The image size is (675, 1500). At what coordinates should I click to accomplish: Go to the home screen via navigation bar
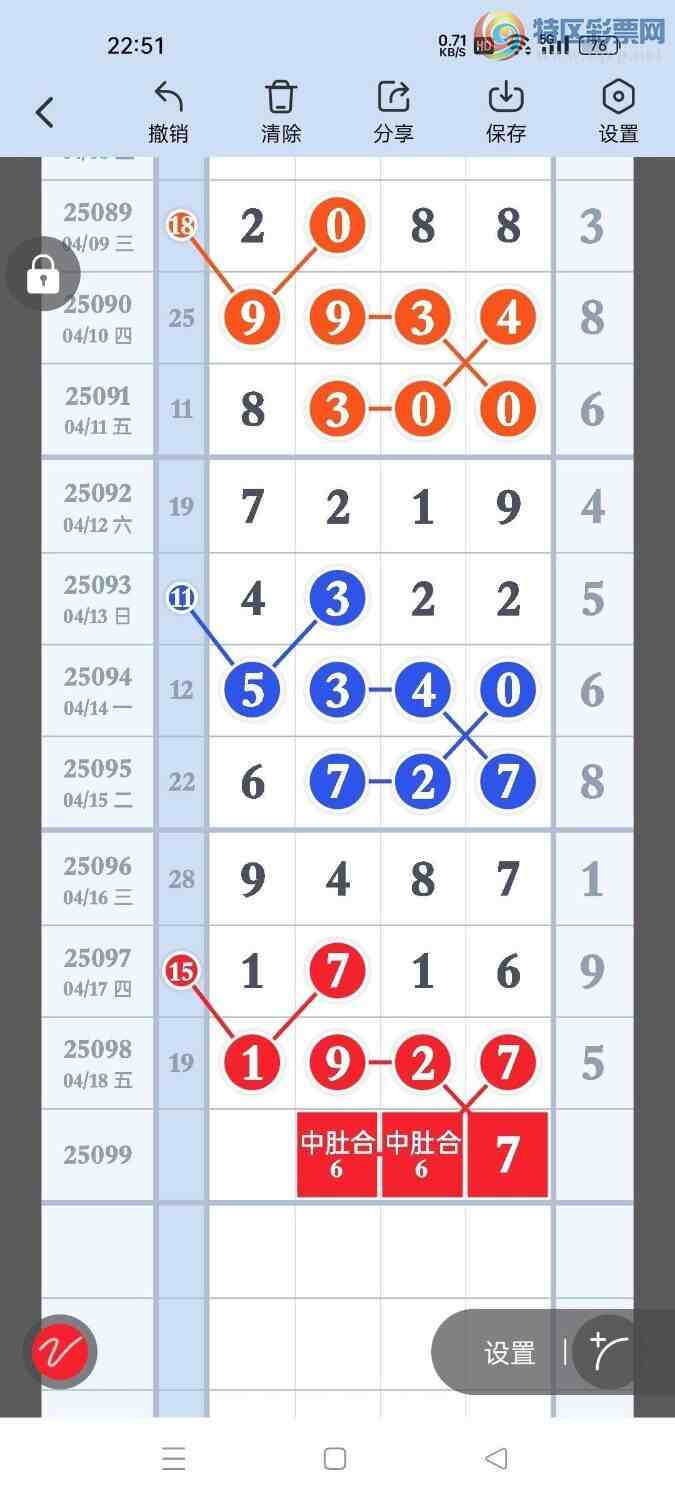tap(335, 1459)
